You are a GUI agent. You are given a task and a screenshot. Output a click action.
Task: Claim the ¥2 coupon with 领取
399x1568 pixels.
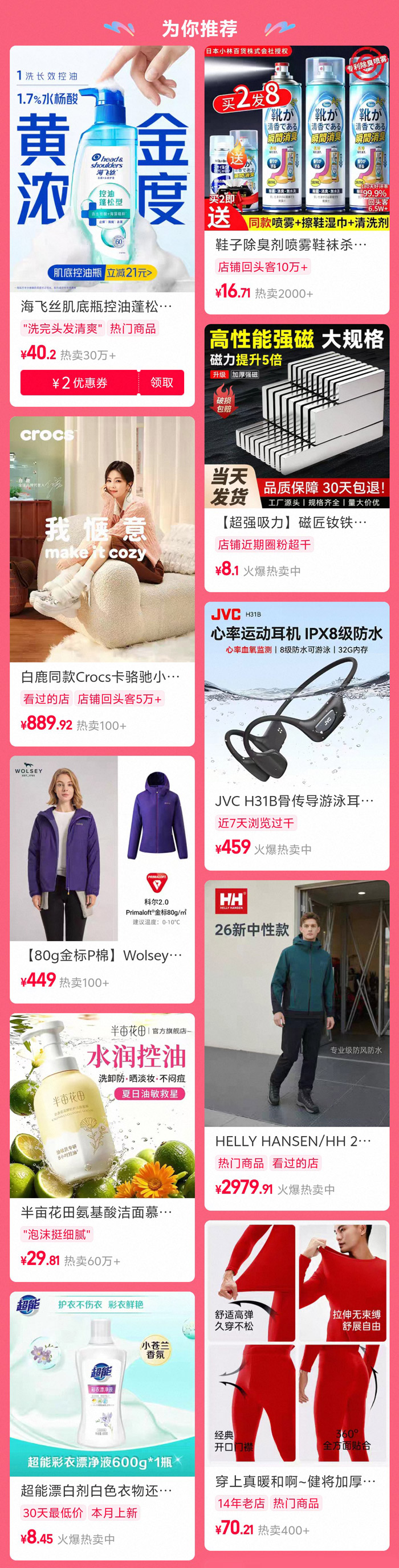[161, 382]
